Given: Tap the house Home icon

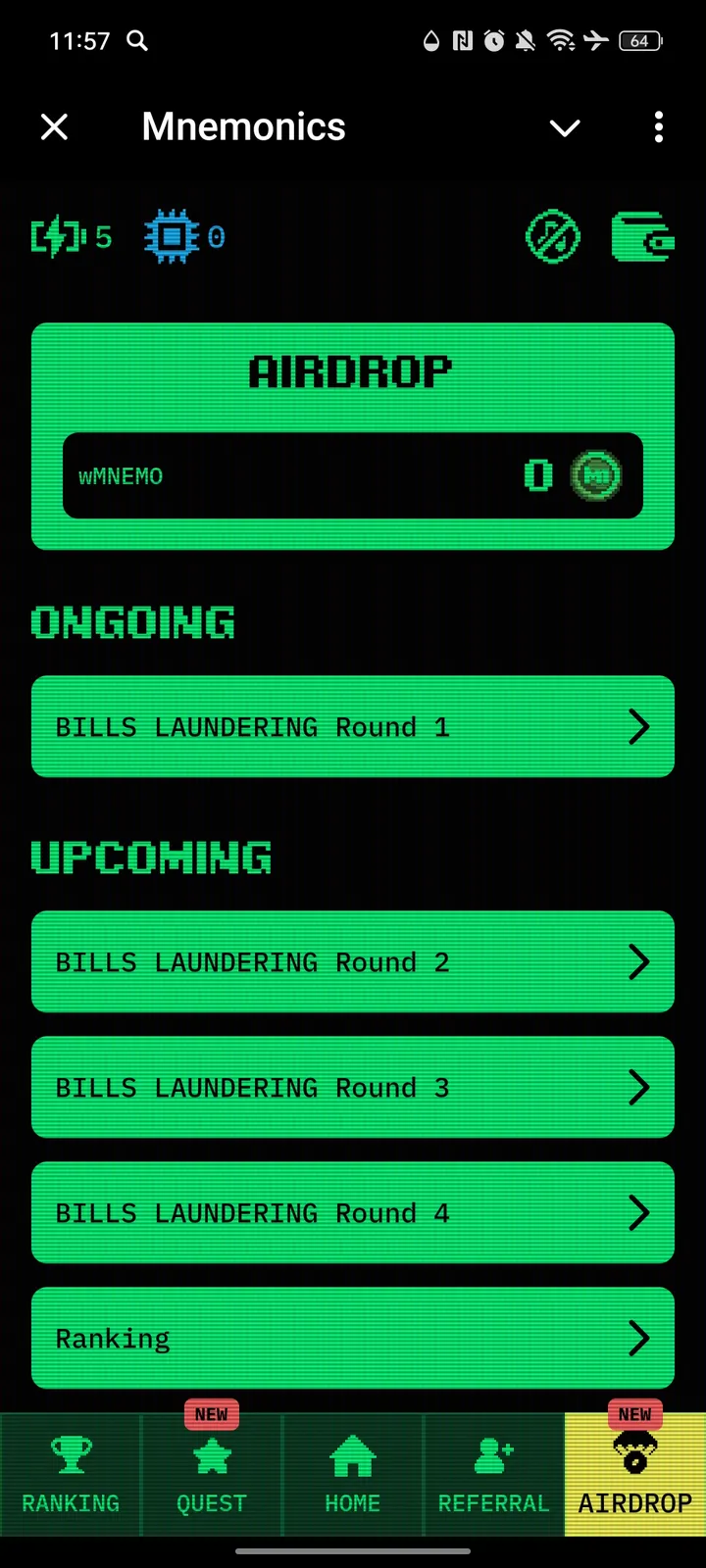Looking at the screenshot, I should tap(352, 1457).
